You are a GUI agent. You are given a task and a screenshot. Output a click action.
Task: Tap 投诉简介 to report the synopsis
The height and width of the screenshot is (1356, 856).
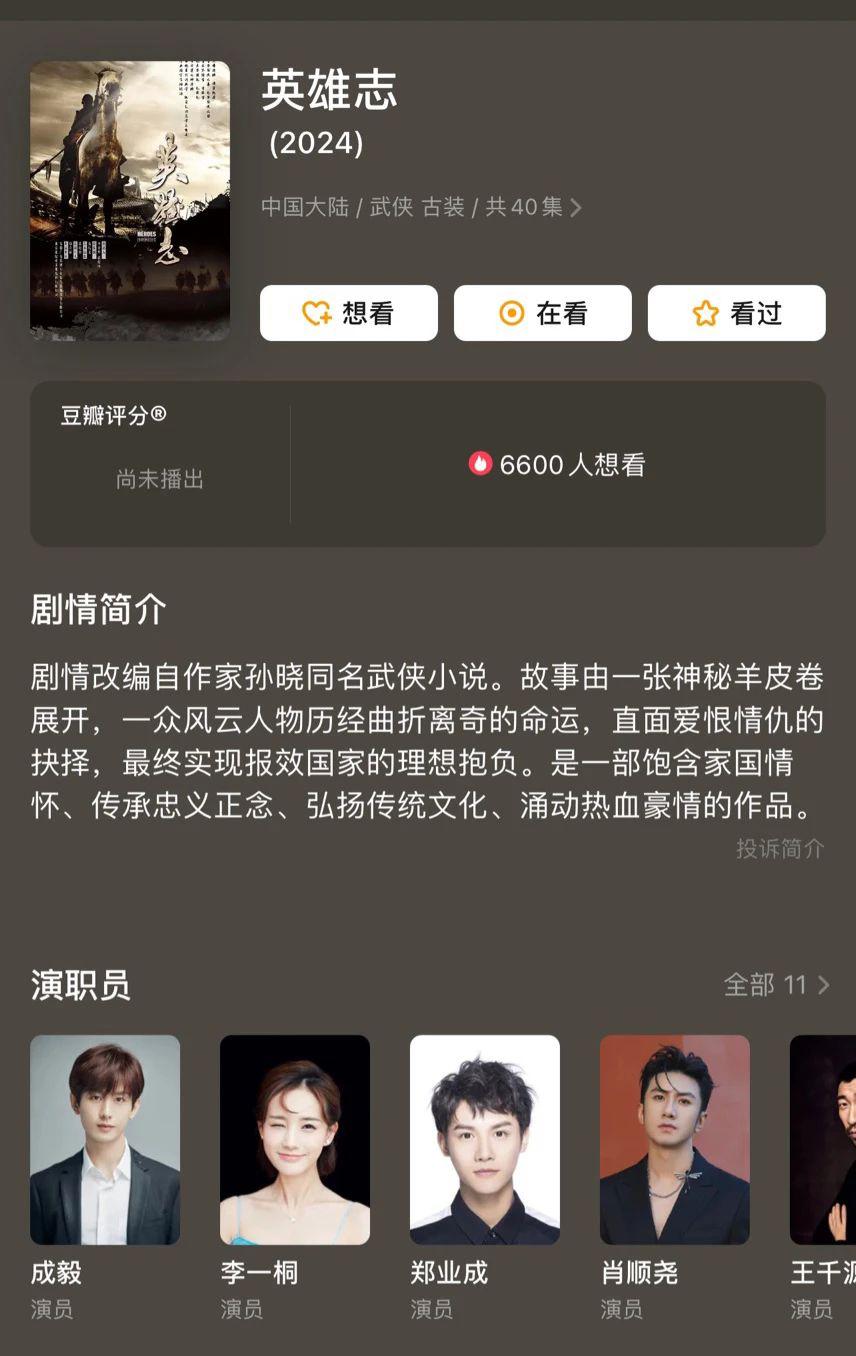click(780, 848)
